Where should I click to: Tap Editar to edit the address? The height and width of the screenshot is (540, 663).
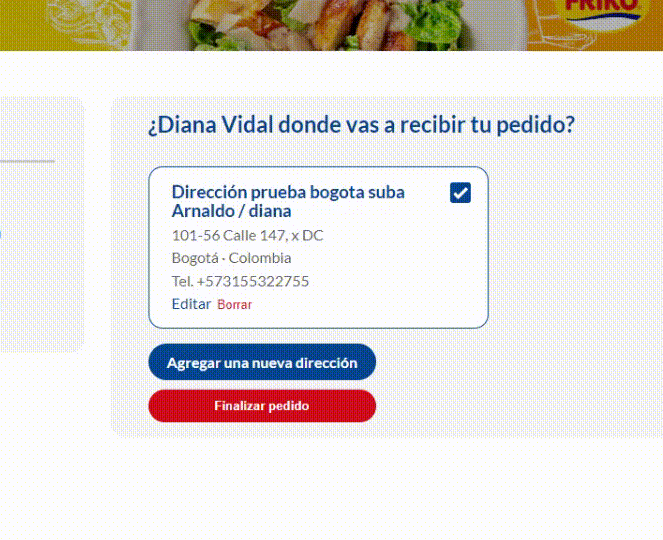click(x=191, y=304)
